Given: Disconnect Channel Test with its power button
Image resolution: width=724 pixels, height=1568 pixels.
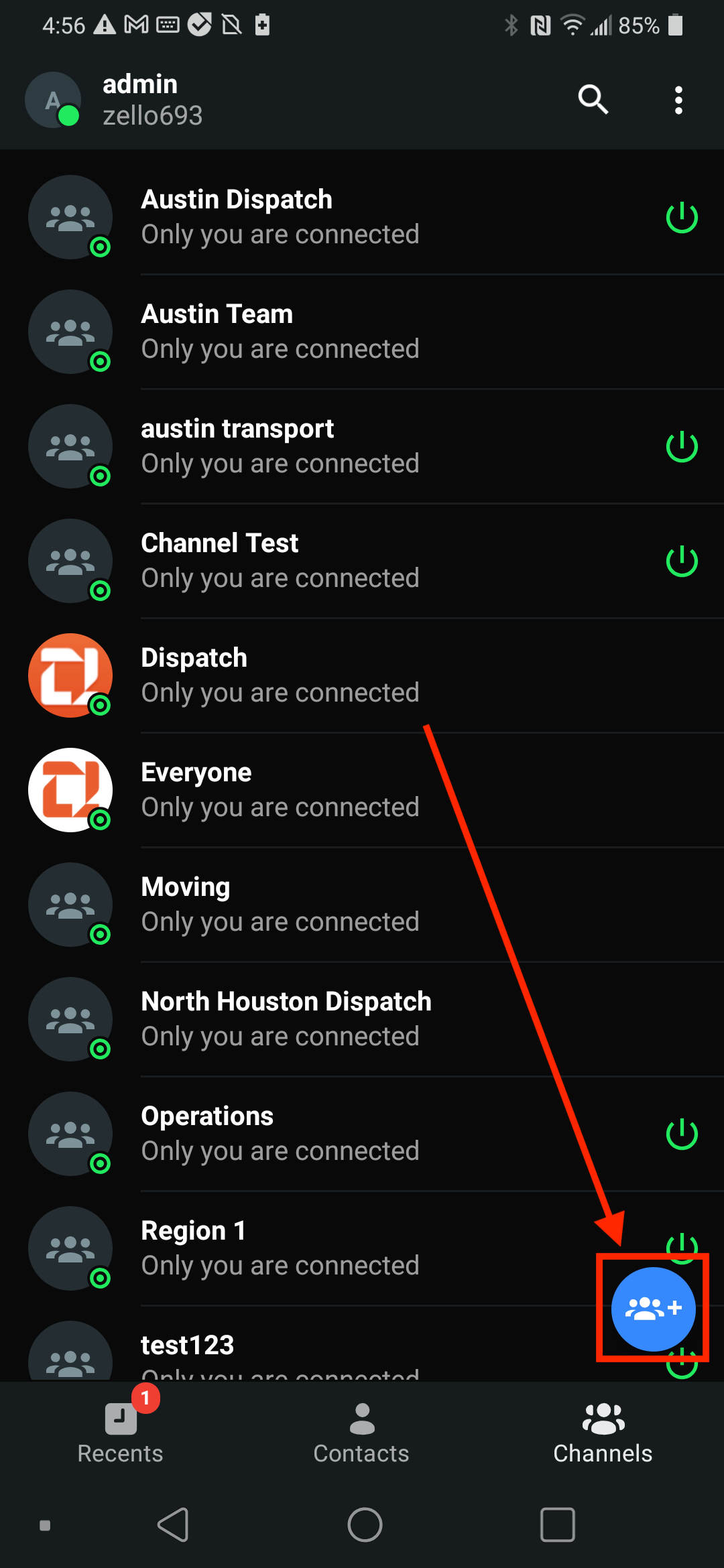Looking at the screenshot, I should tap(682, 561).
